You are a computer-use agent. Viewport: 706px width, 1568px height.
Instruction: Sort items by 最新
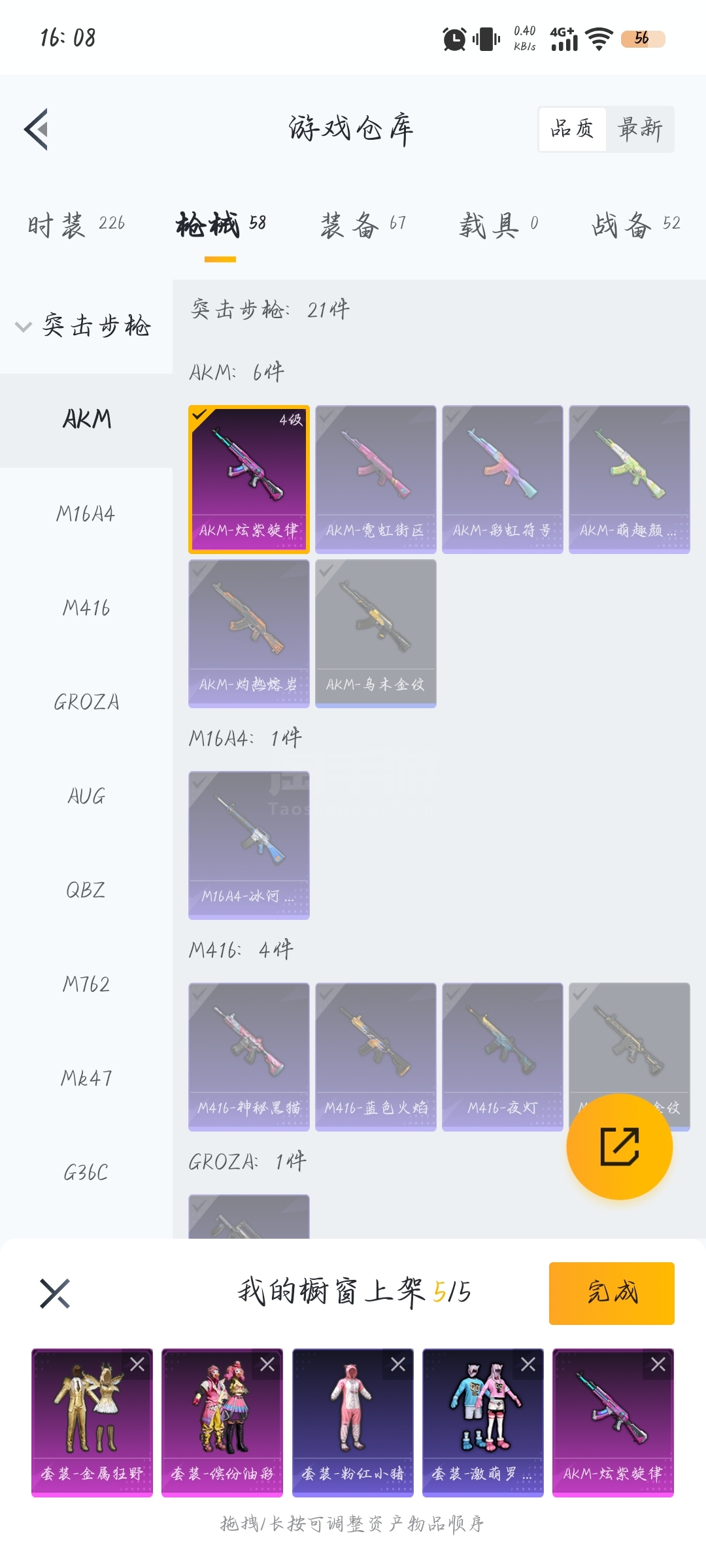[x=639, y=129]
